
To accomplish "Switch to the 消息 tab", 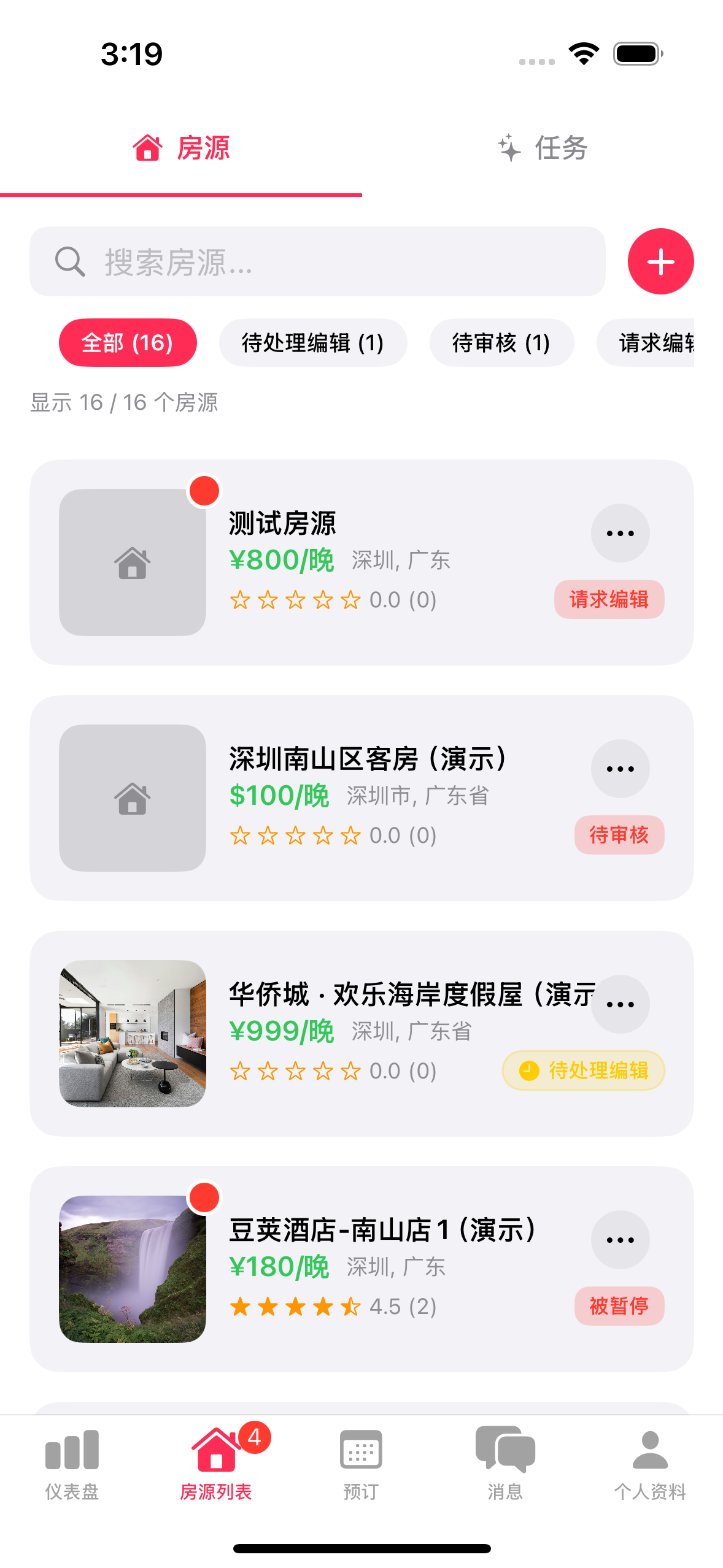I will pos(505,1464).
